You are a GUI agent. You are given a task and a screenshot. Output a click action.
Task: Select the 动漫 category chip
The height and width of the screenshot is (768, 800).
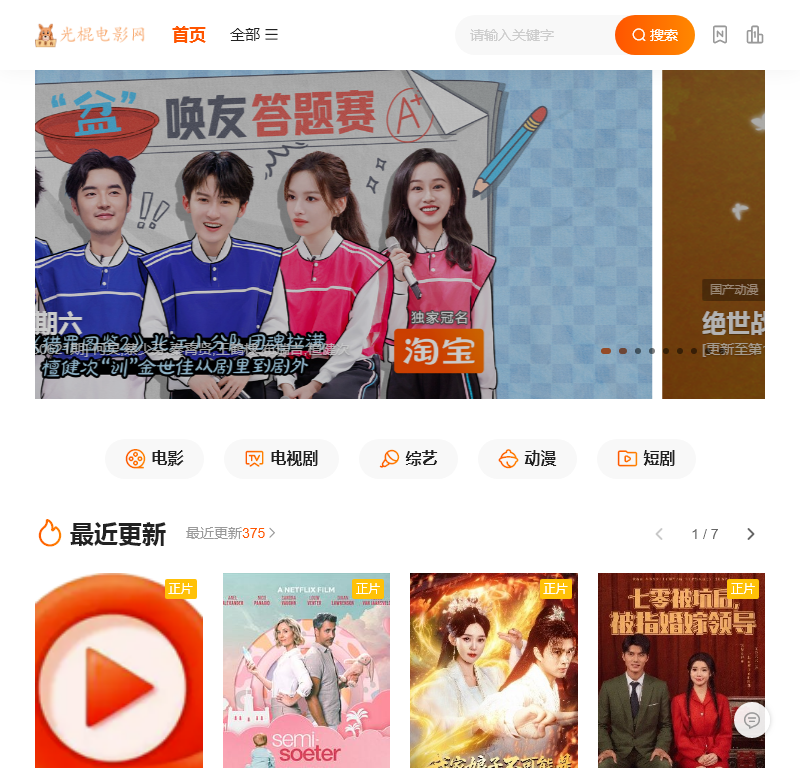coord(527,459)
